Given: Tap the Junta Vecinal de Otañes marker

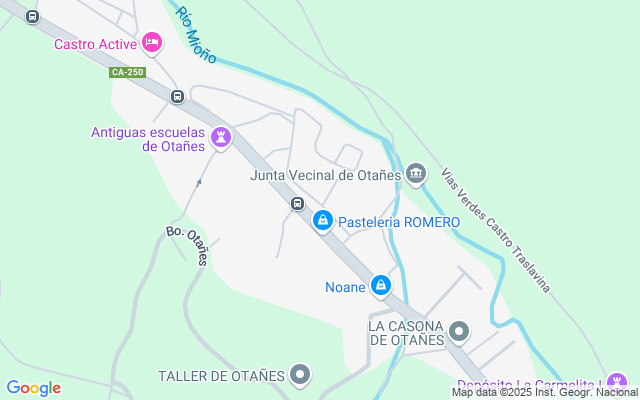Looking at the screenshot, I should [417, 175].
